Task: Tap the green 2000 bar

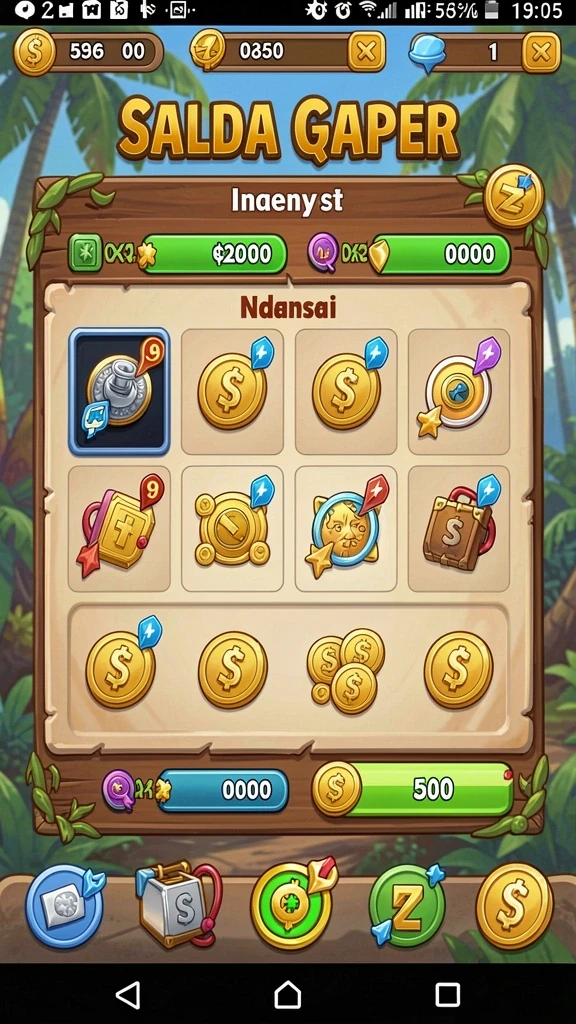Action: (214, 254)
